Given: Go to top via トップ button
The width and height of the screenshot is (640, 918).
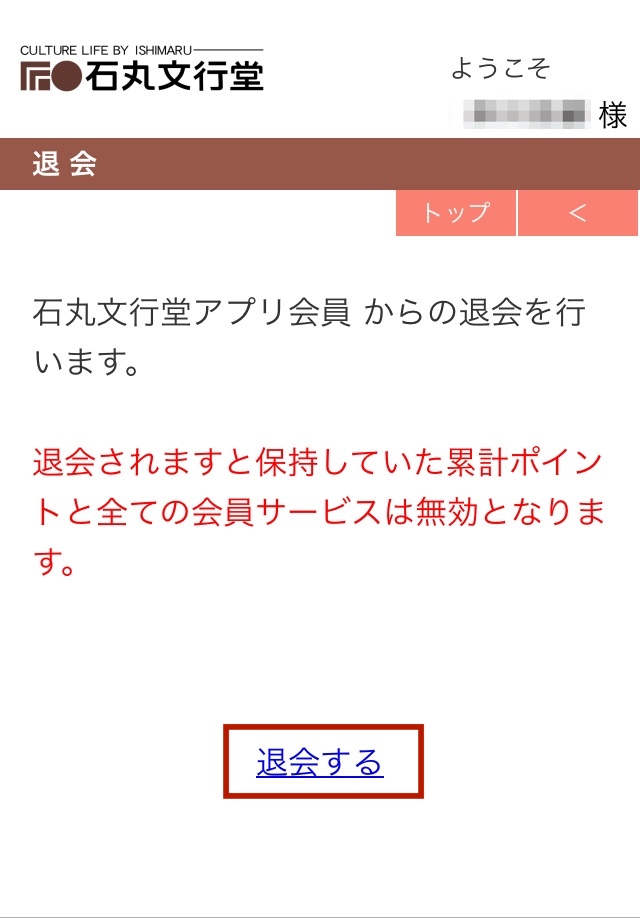Looking at the screenshot, I should (455, 213).
